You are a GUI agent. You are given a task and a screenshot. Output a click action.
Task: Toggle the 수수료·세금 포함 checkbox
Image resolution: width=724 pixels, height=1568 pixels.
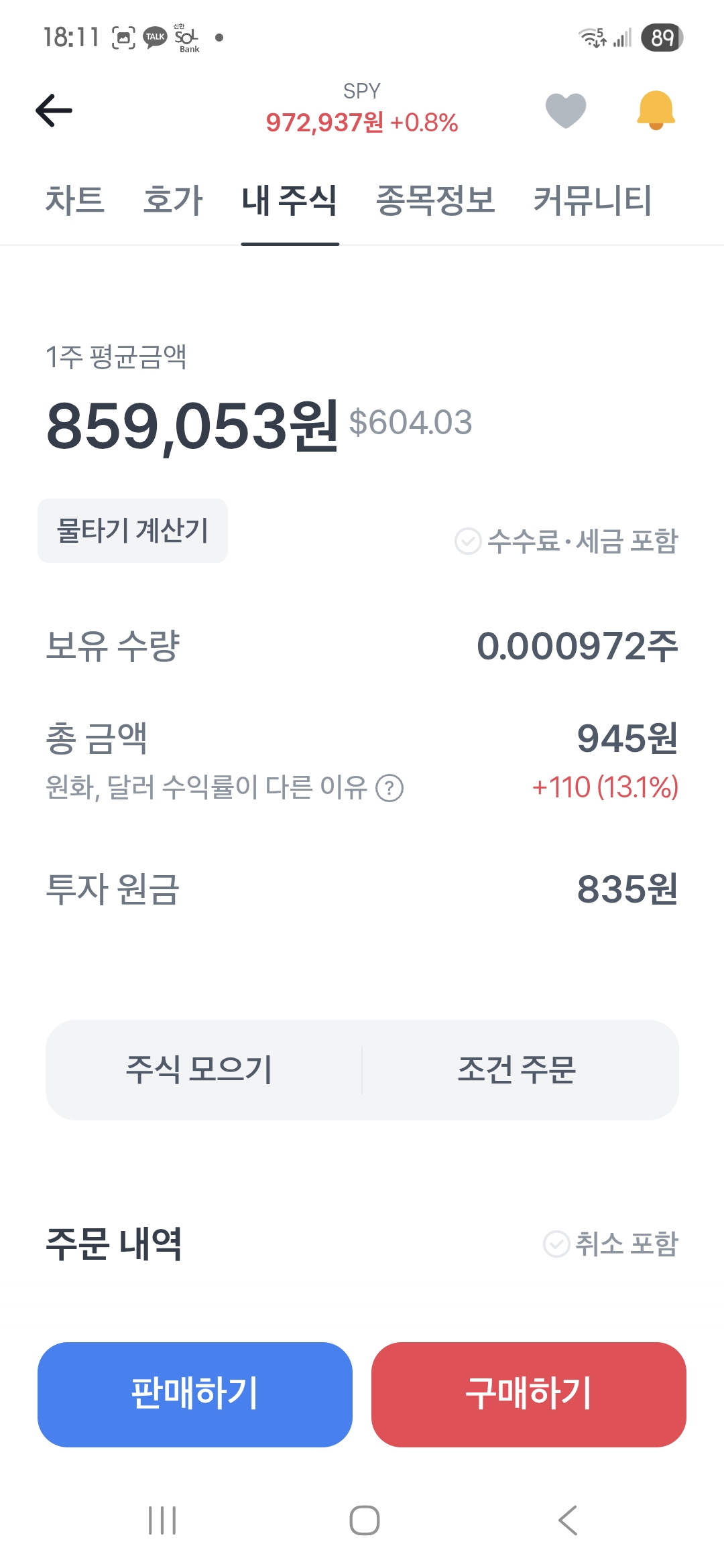[468, 541]
